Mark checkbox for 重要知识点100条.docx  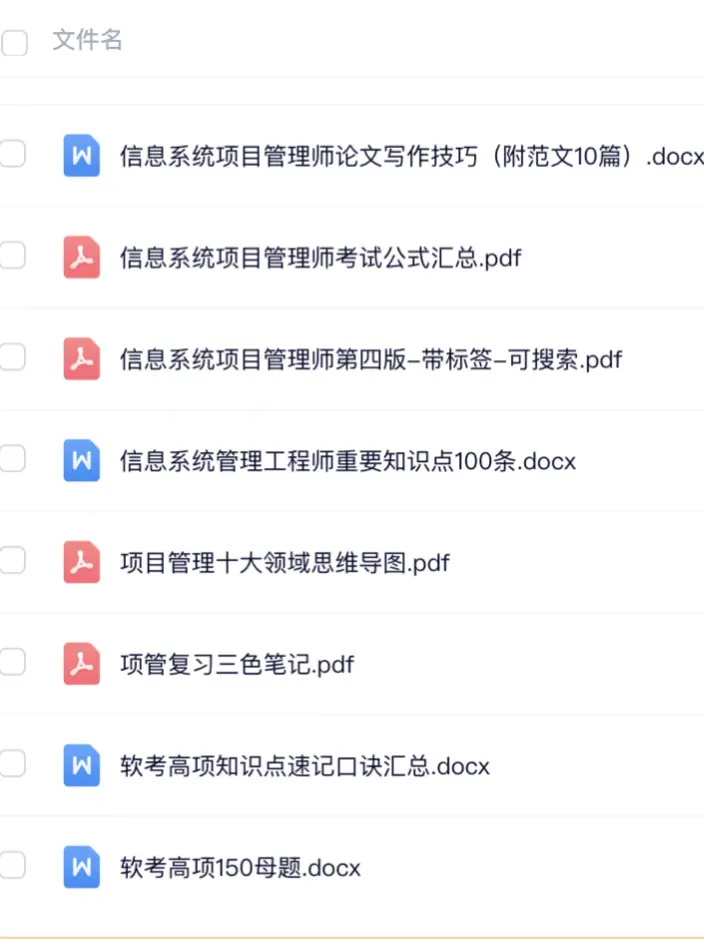pyautogui.click(x=12, y=459)
